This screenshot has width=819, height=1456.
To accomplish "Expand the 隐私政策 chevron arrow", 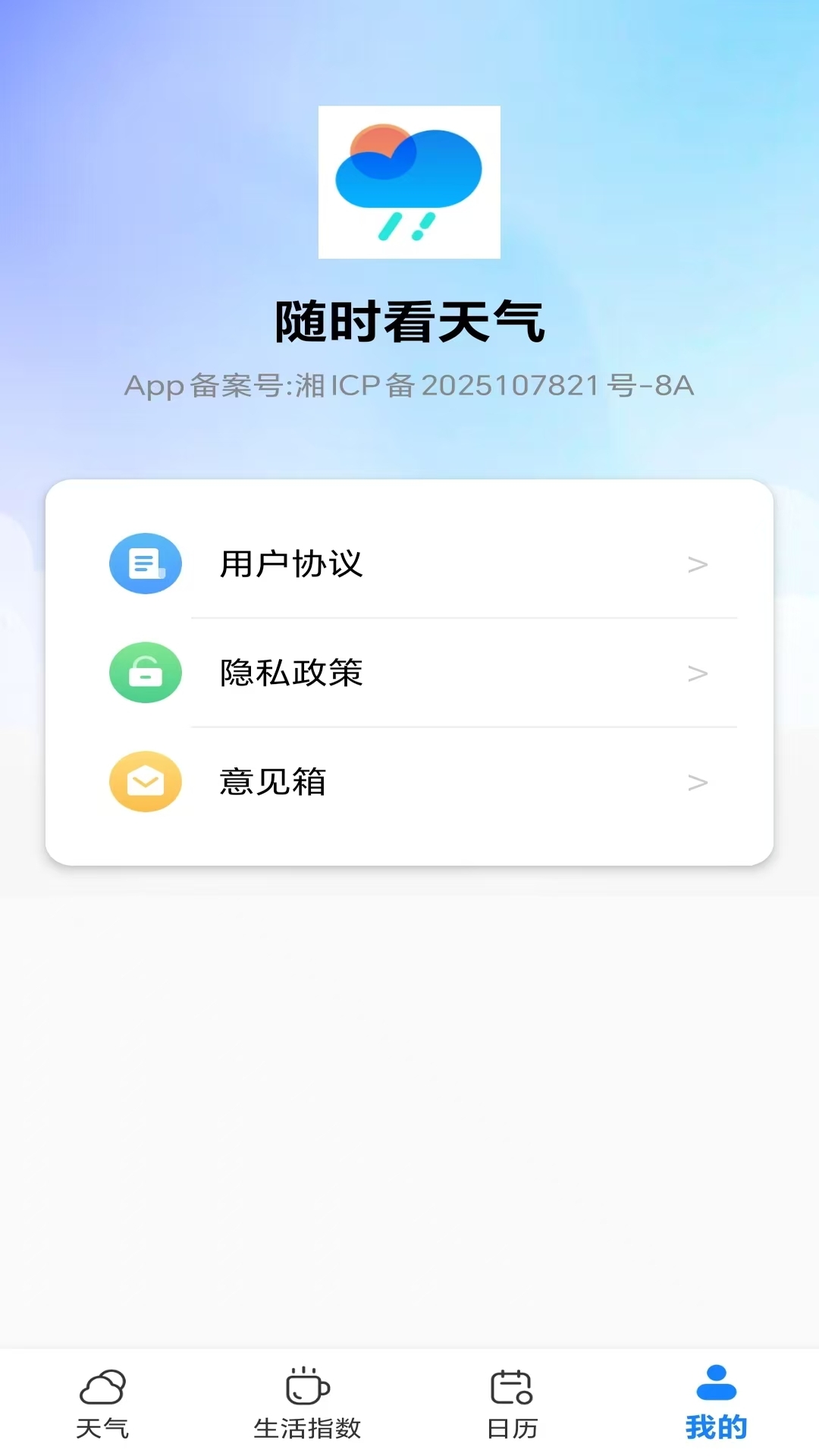I will coord(698,673).
